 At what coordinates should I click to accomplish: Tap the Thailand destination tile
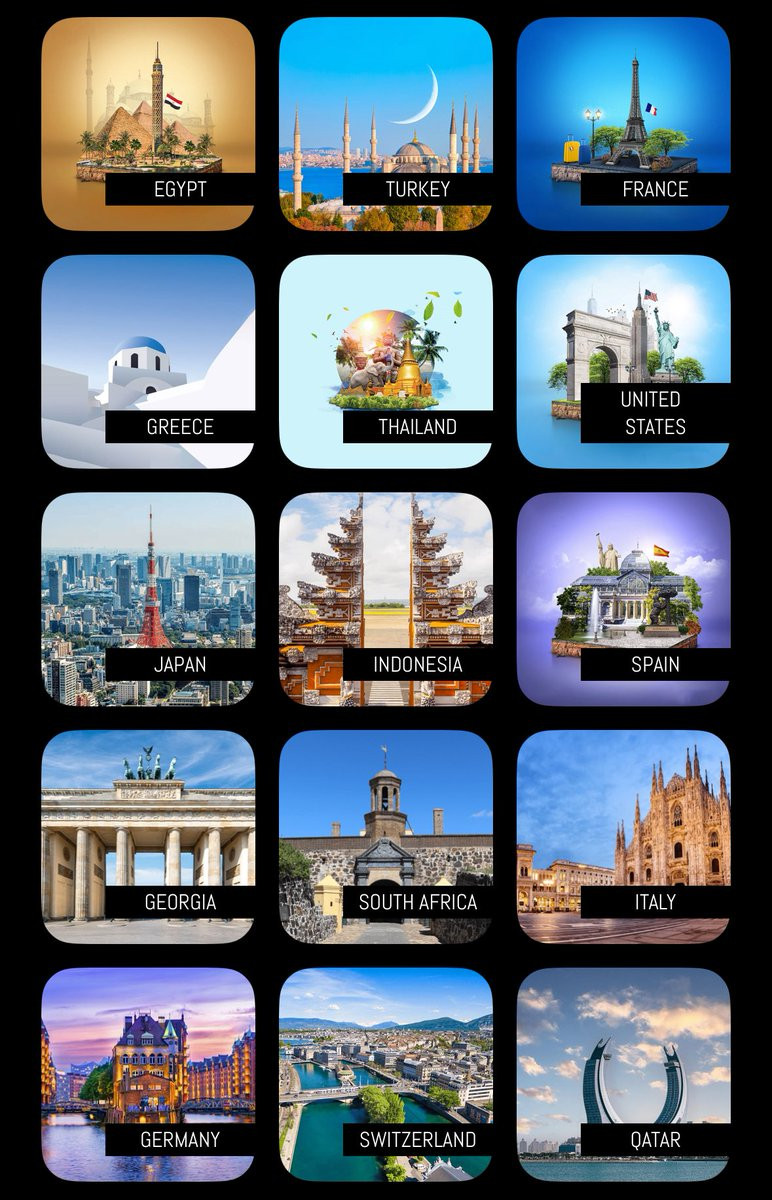click(x=386, y=361)
